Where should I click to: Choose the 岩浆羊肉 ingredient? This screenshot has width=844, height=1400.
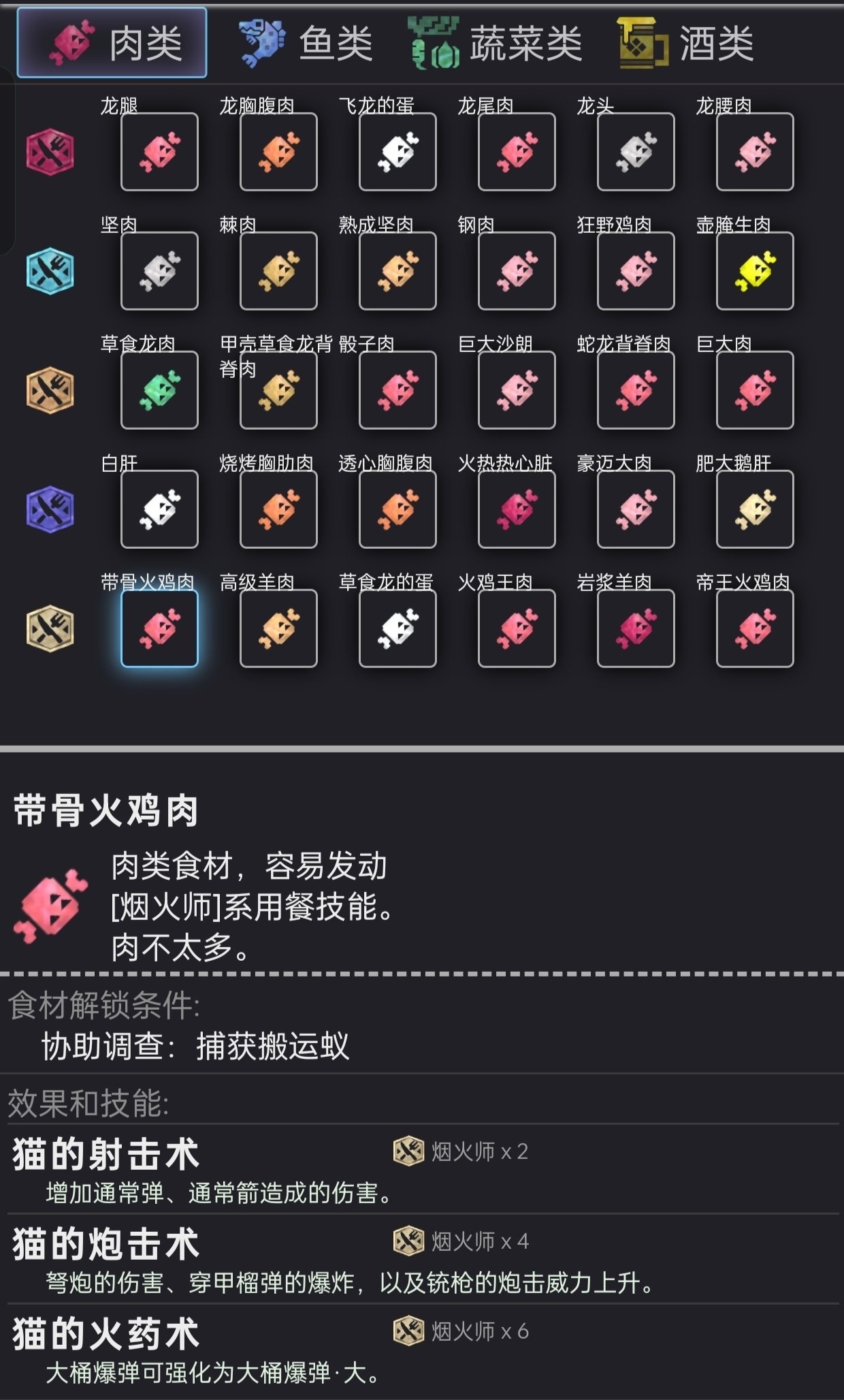(636, 629)
